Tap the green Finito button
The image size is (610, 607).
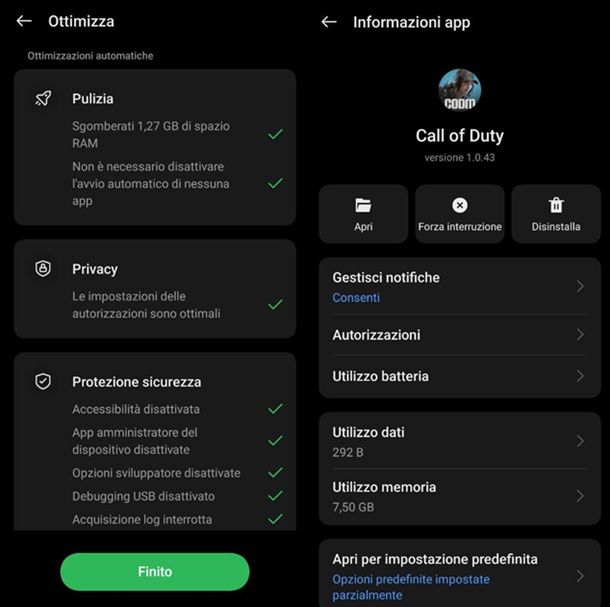point(154,572)
